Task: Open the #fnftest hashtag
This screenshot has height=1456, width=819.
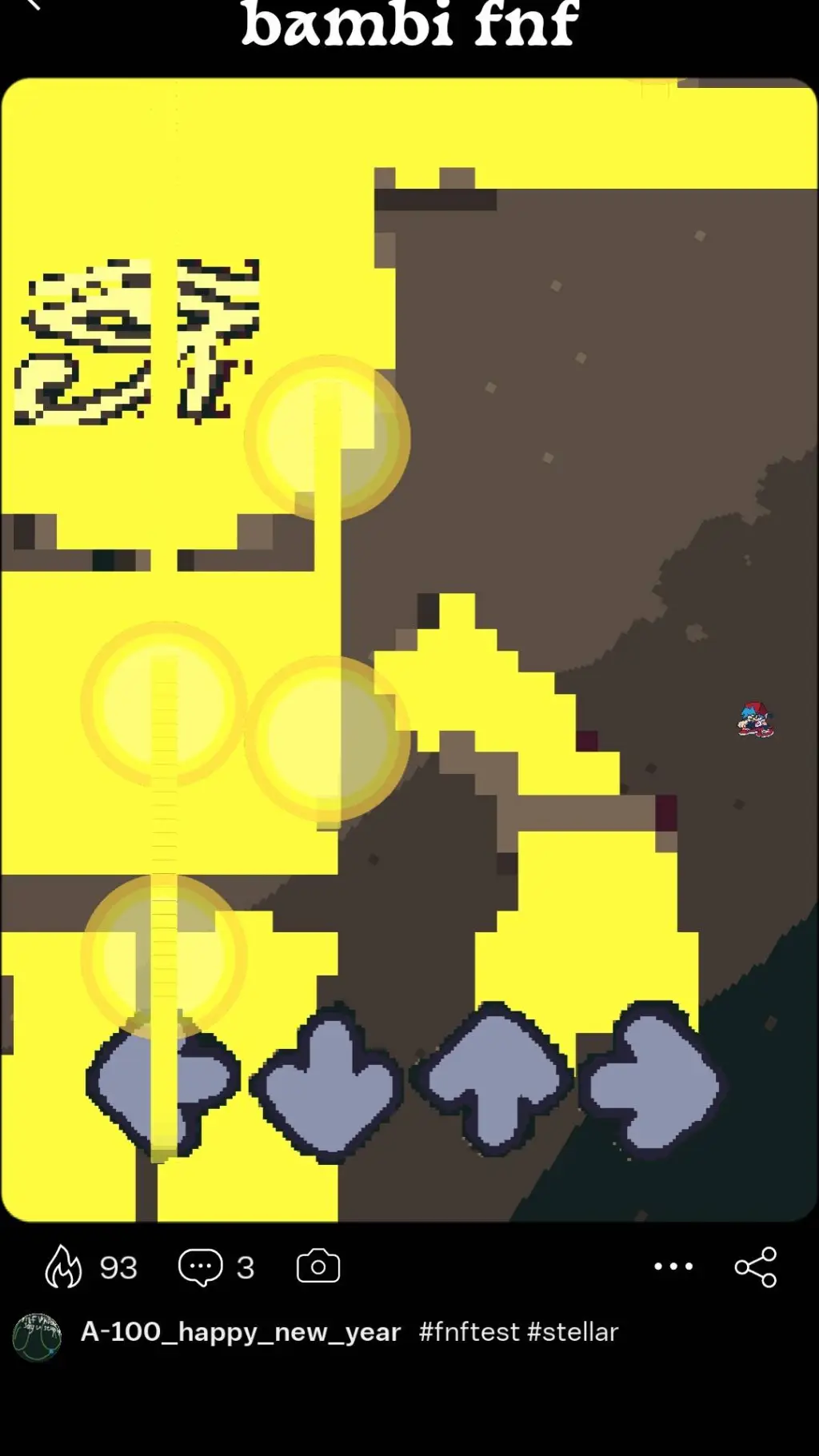Action: 469,1332
